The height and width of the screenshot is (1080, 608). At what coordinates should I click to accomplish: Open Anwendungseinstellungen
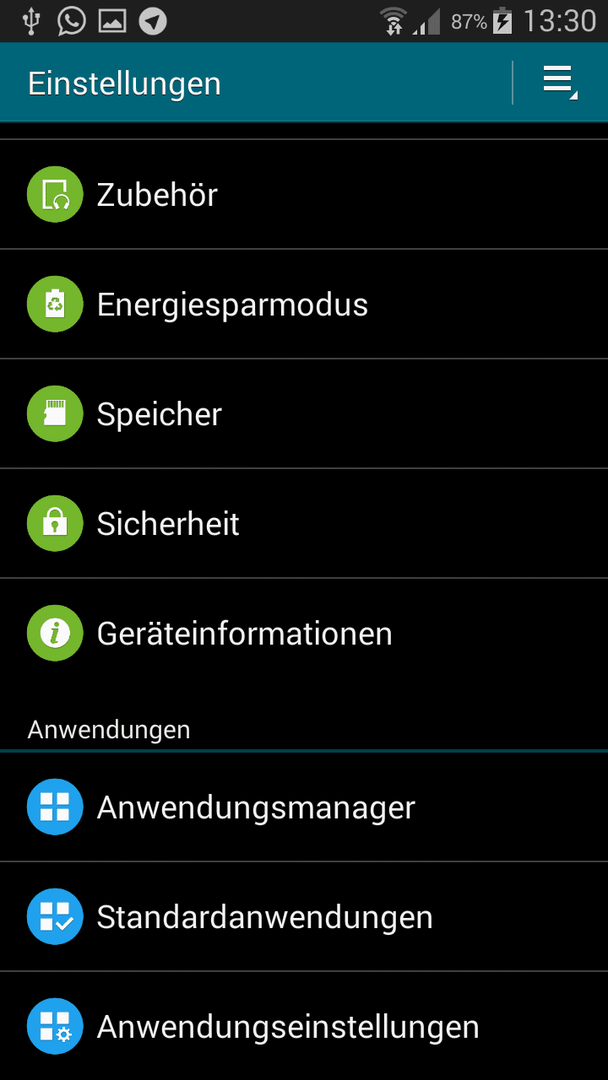click(304, 1026)
